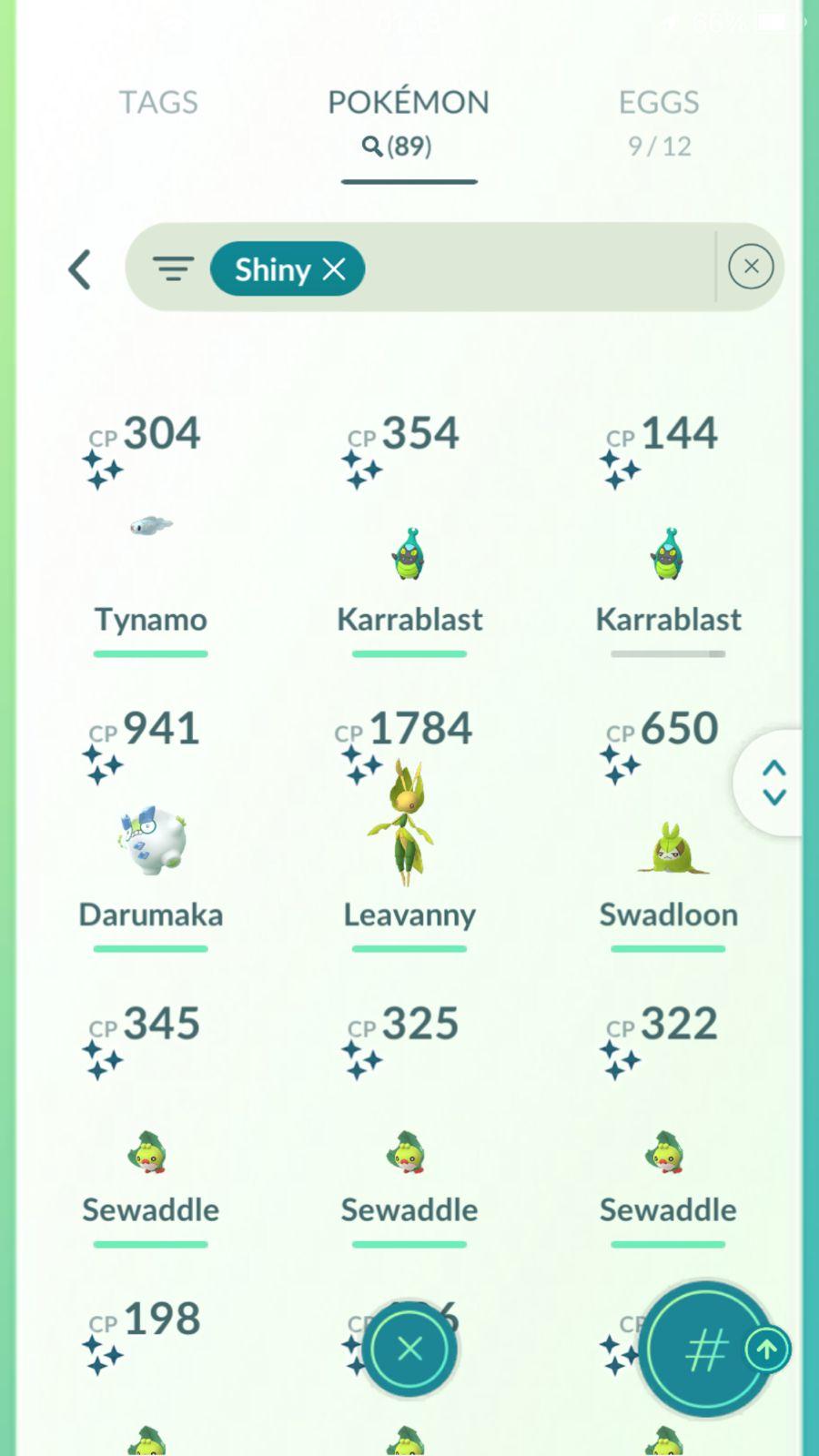Viewport: 819px width, 1456px height.
Task: Go back with the left arrow
Action: click(80, 269)
